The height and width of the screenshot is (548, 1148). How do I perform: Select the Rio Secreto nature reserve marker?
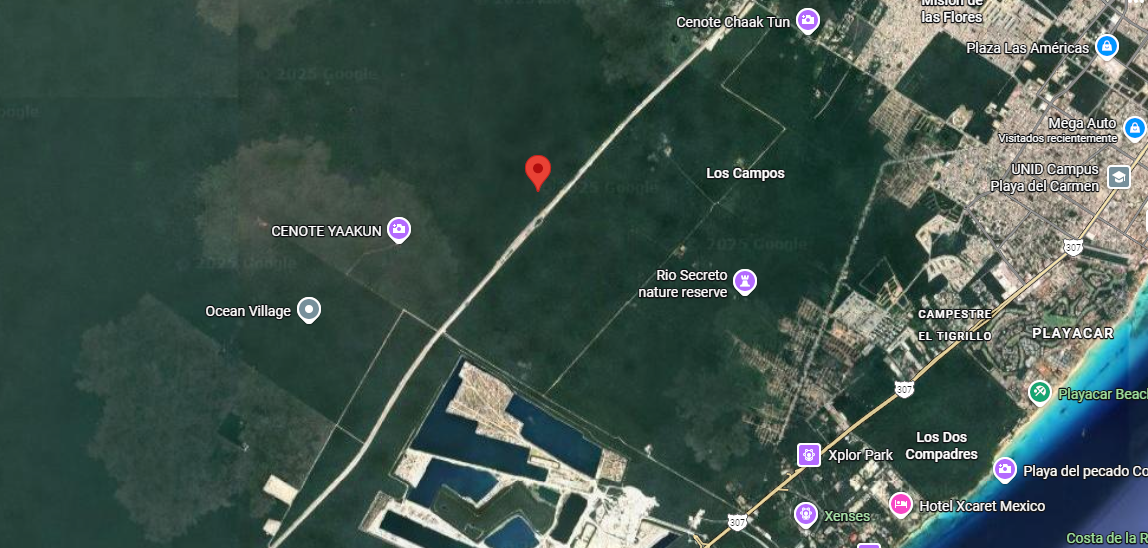tap(744, 281)
